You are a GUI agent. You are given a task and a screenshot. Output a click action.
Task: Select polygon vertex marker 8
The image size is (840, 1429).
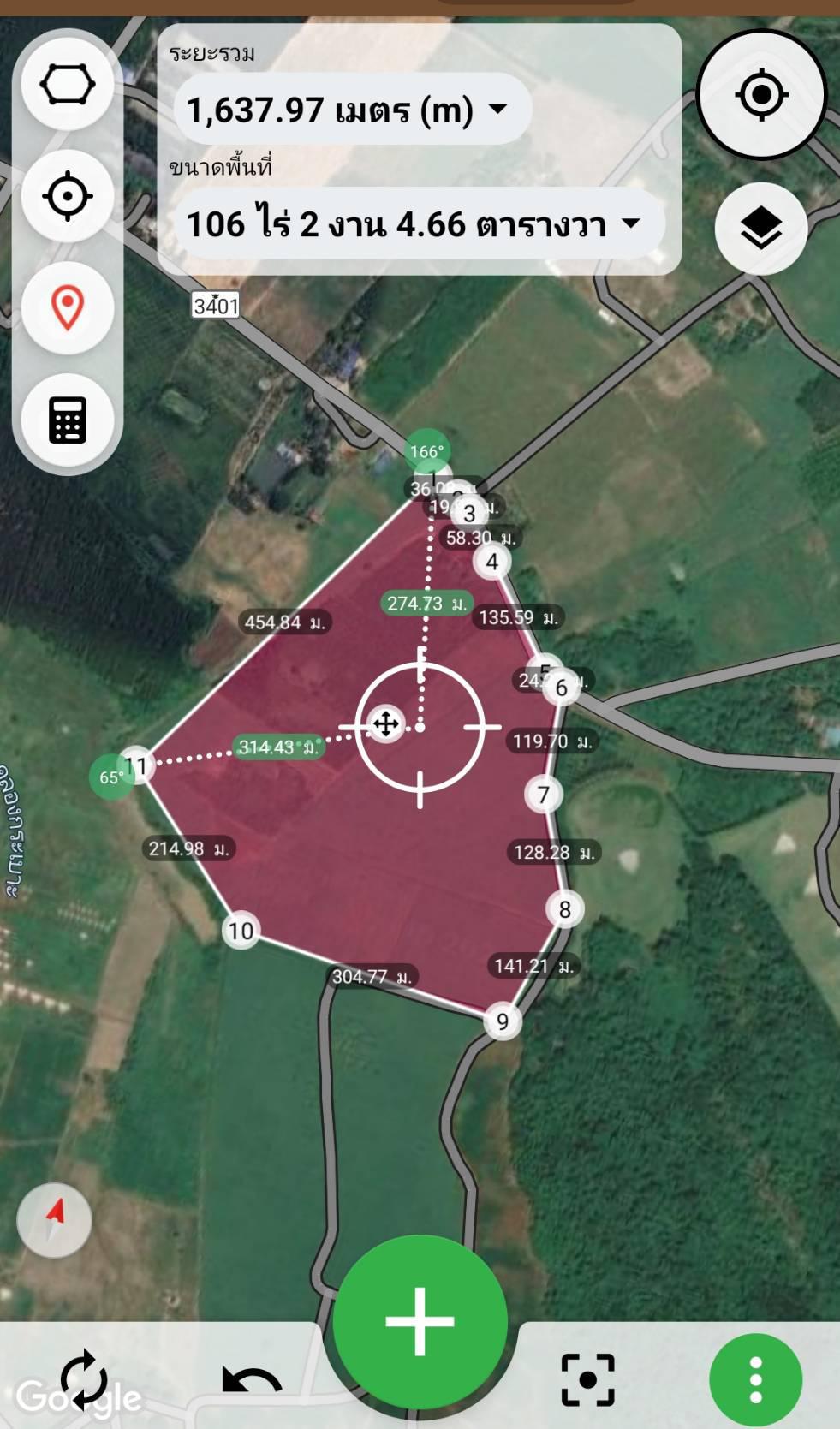coord(565,909)
